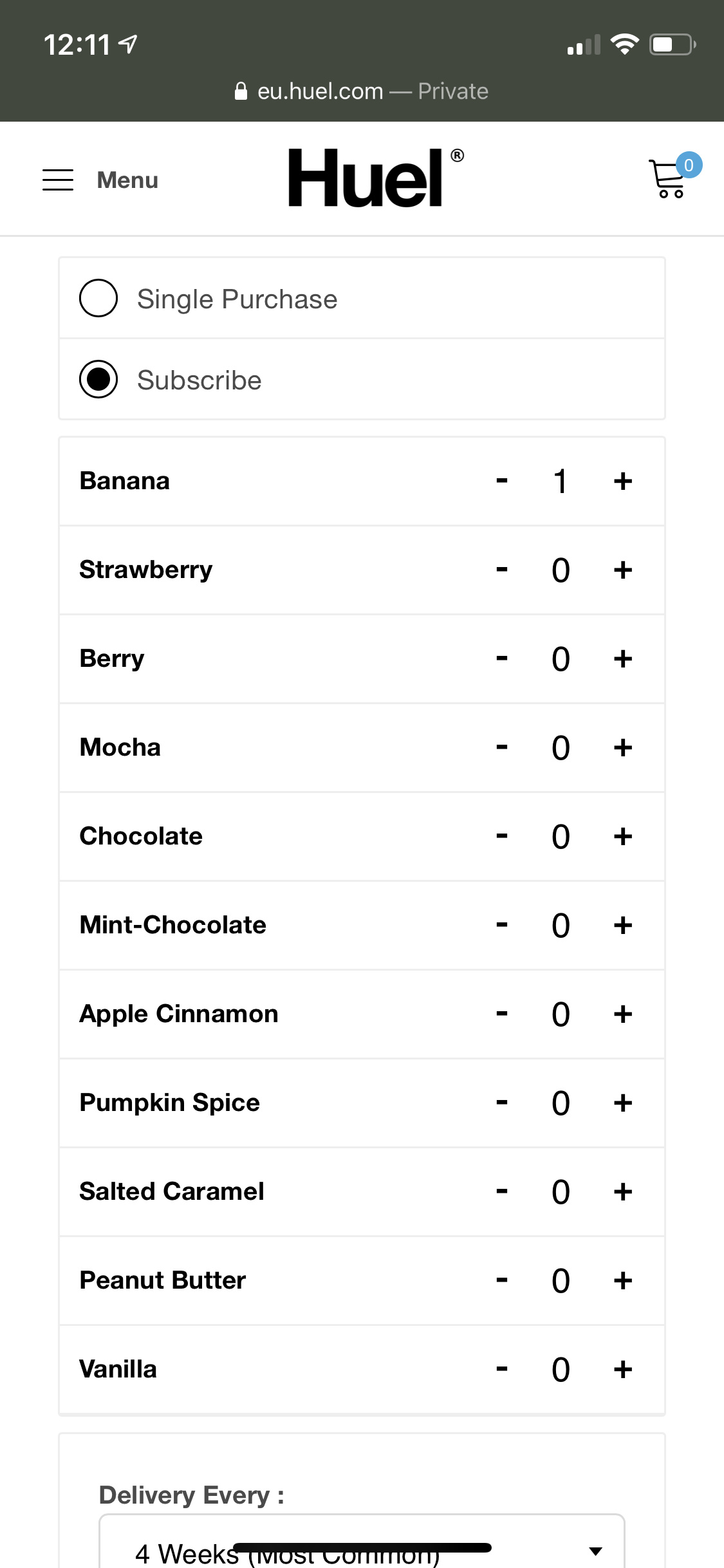
Task: Tap plus for Salted Caramel
Action: pos(622,1191)
